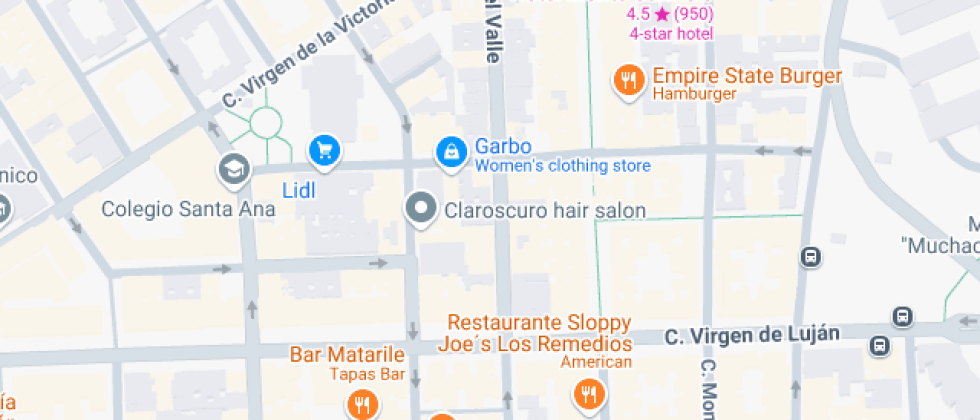This screenshot has height=420, width=980.
Task: Open the Bar Matarile tapas bar marker
Action: (x=362, y=404)
